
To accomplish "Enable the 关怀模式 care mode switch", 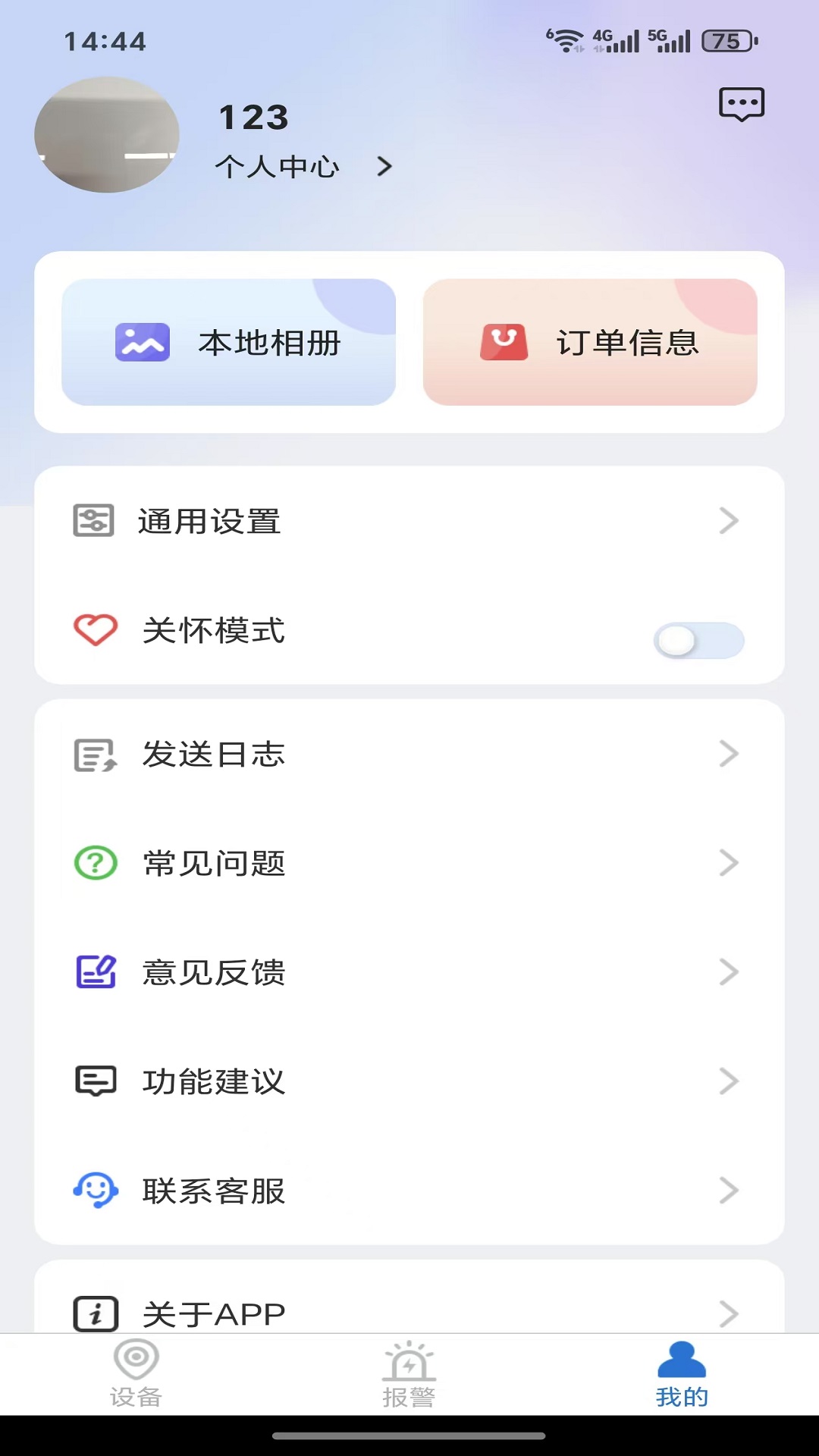I will click(699, 641).
